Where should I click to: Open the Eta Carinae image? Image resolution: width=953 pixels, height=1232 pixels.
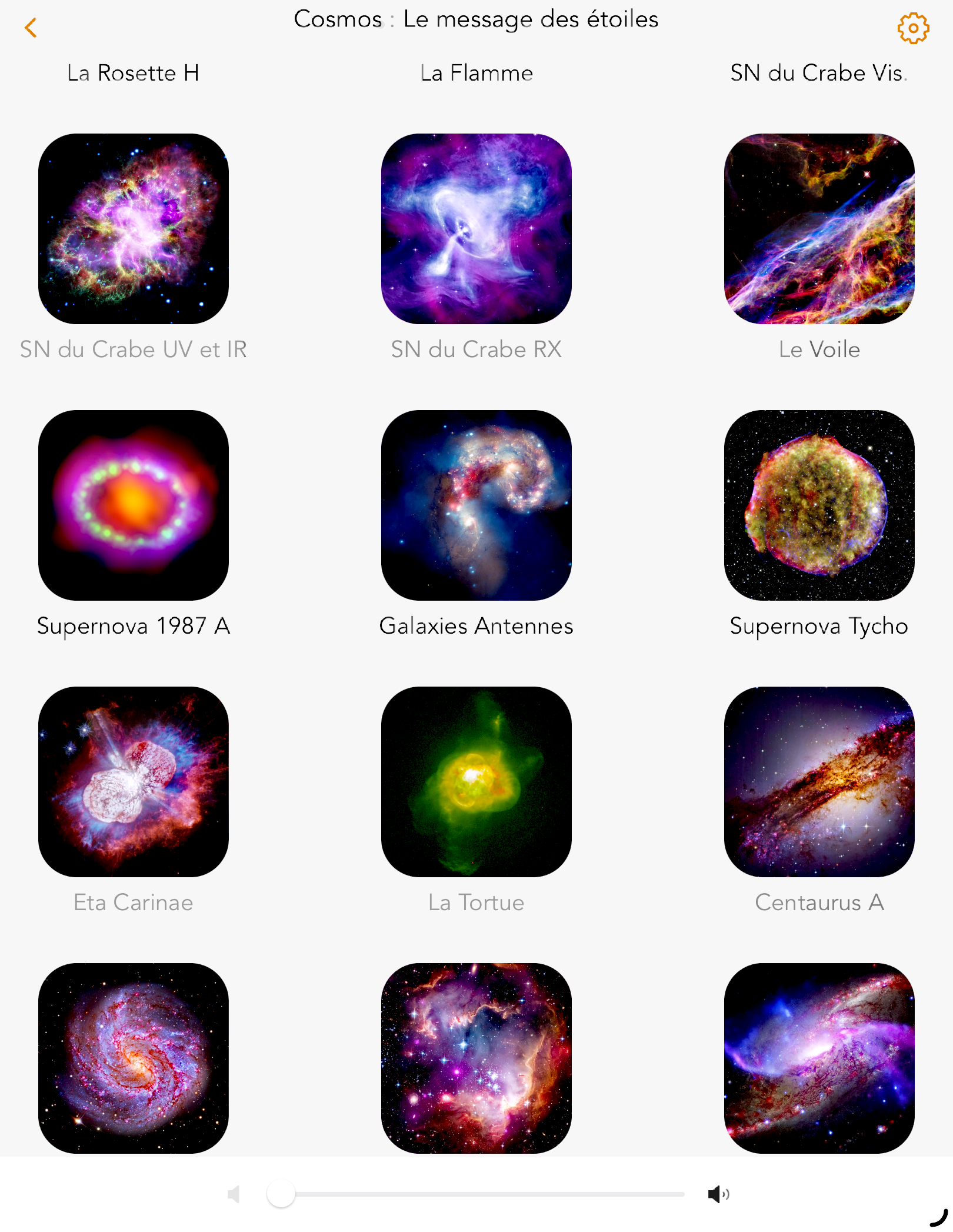[134, 782]
